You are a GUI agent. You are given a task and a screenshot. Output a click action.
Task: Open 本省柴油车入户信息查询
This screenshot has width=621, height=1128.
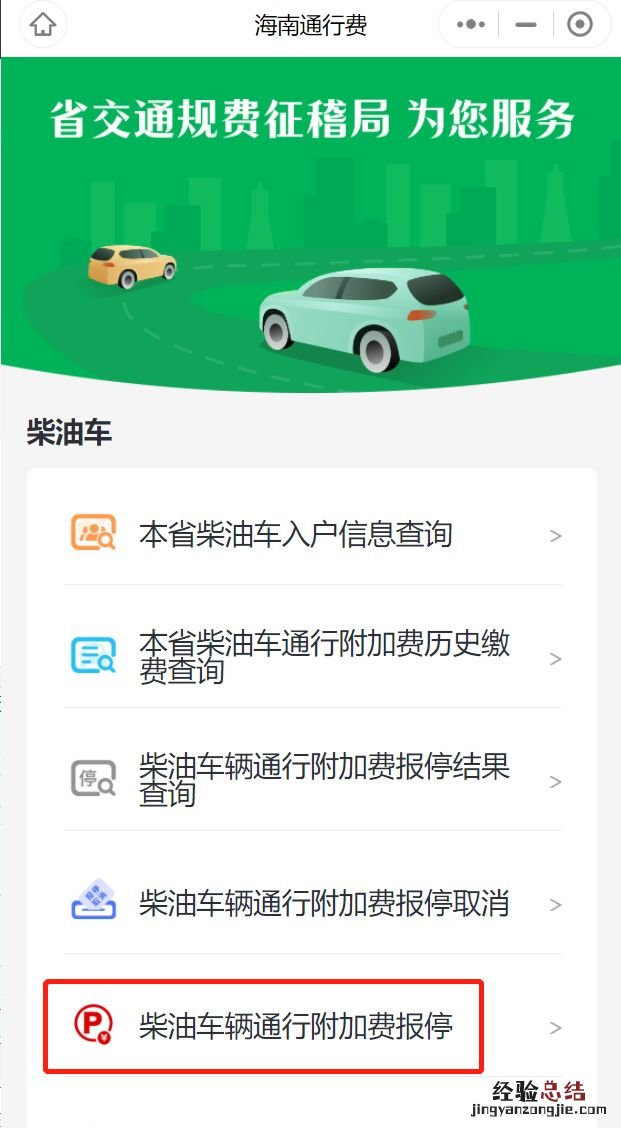pos(312,535)
